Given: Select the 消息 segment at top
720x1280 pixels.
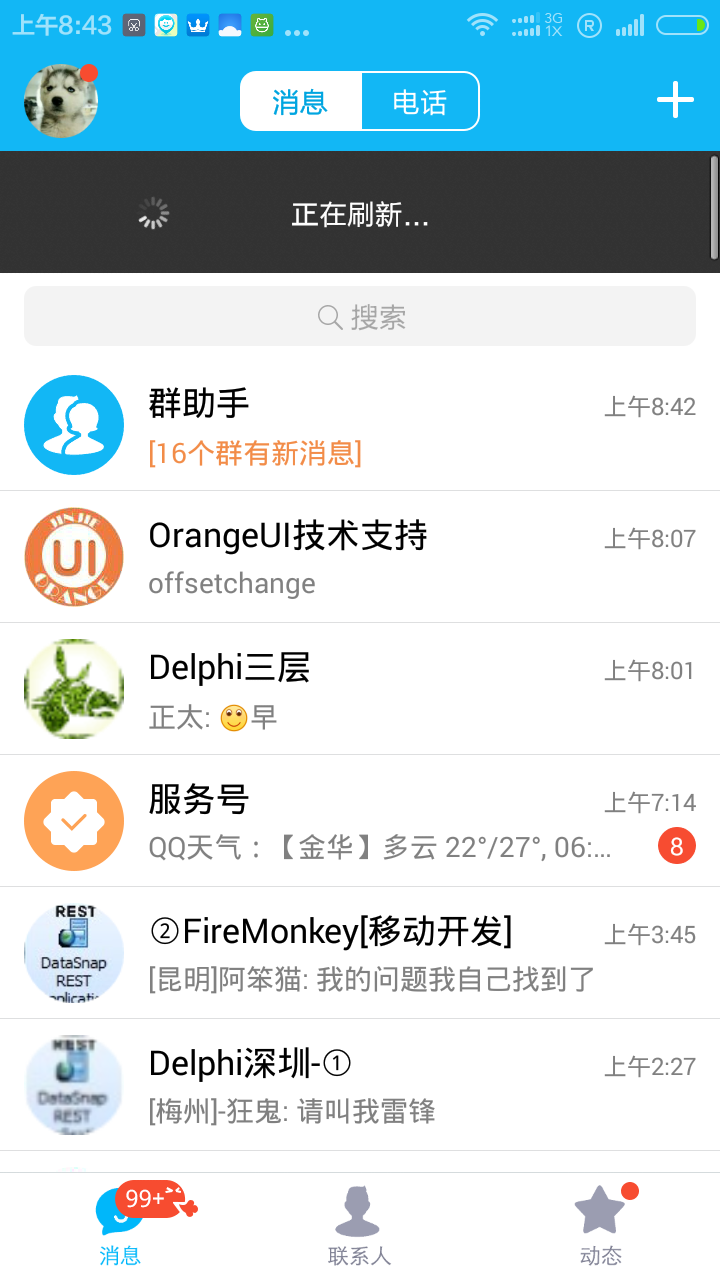Looking at the screenshot, I should click(x=300, y=102).
